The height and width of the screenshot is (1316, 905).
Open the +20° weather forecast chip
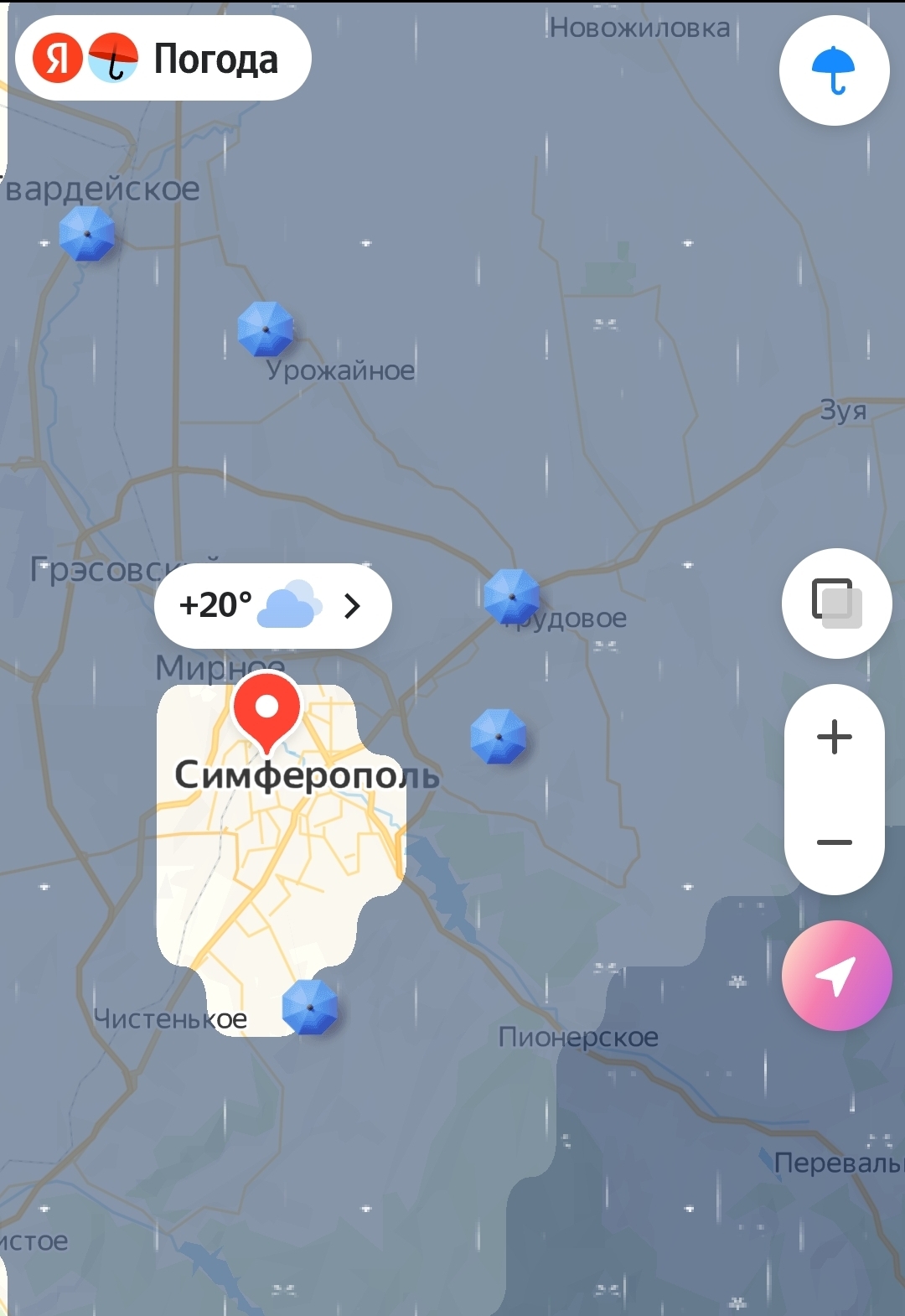click(x=272, y=605)
